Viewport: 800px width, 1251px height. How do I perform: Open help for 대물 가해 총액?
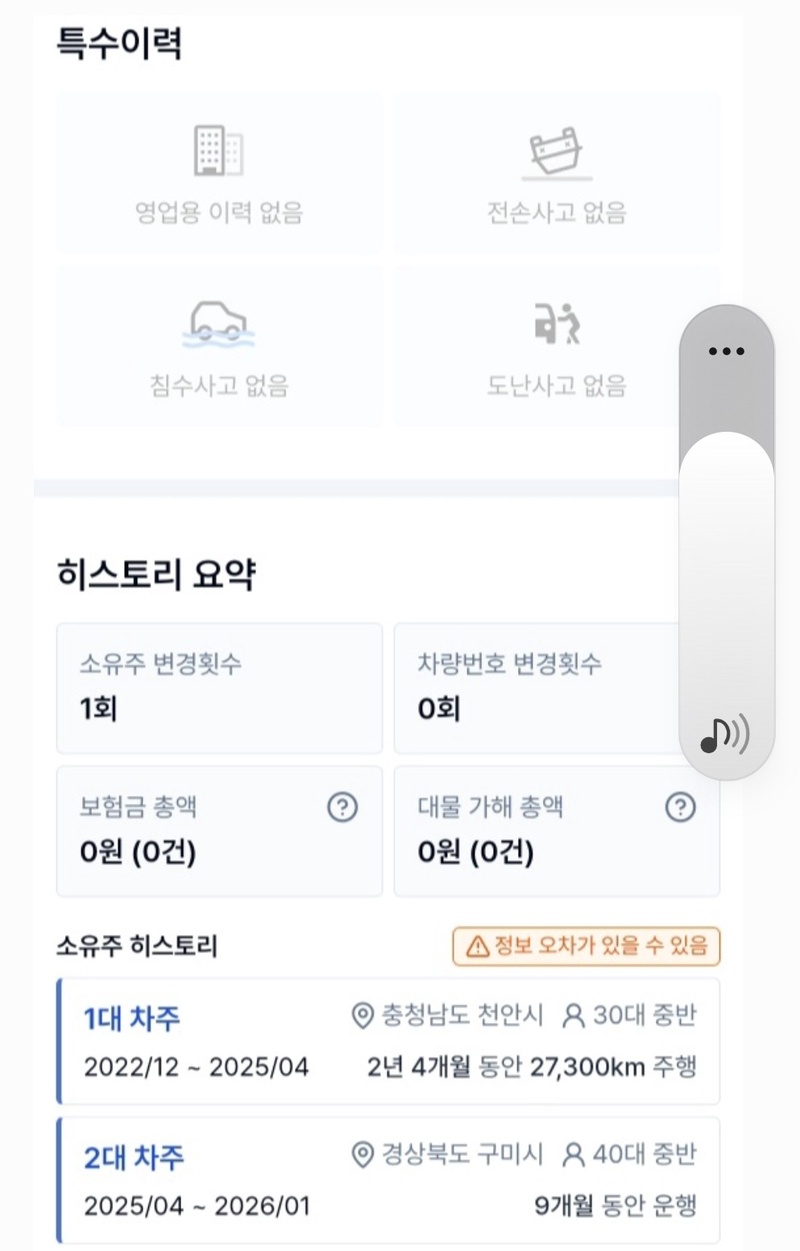coord(680,807)
